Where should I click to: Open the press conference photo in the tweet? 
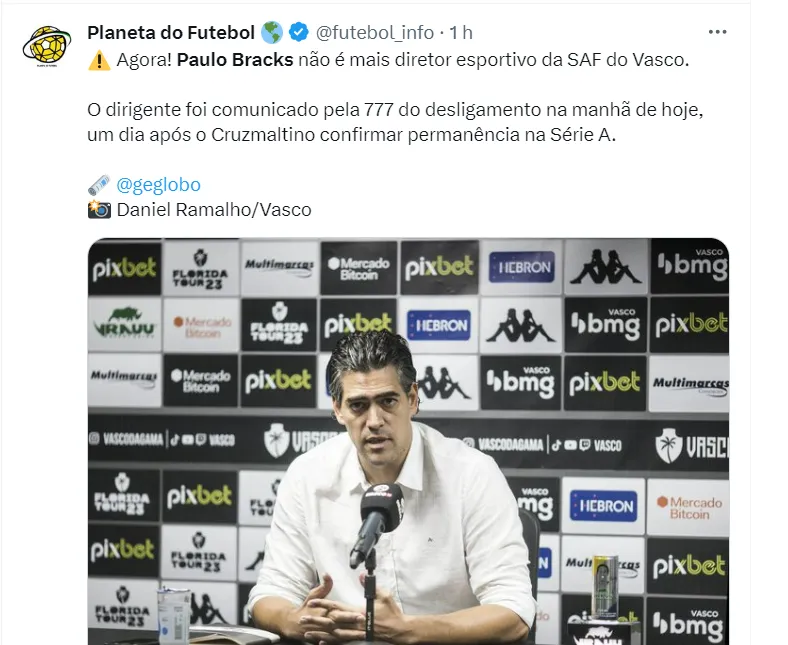[x=408, y=440]
